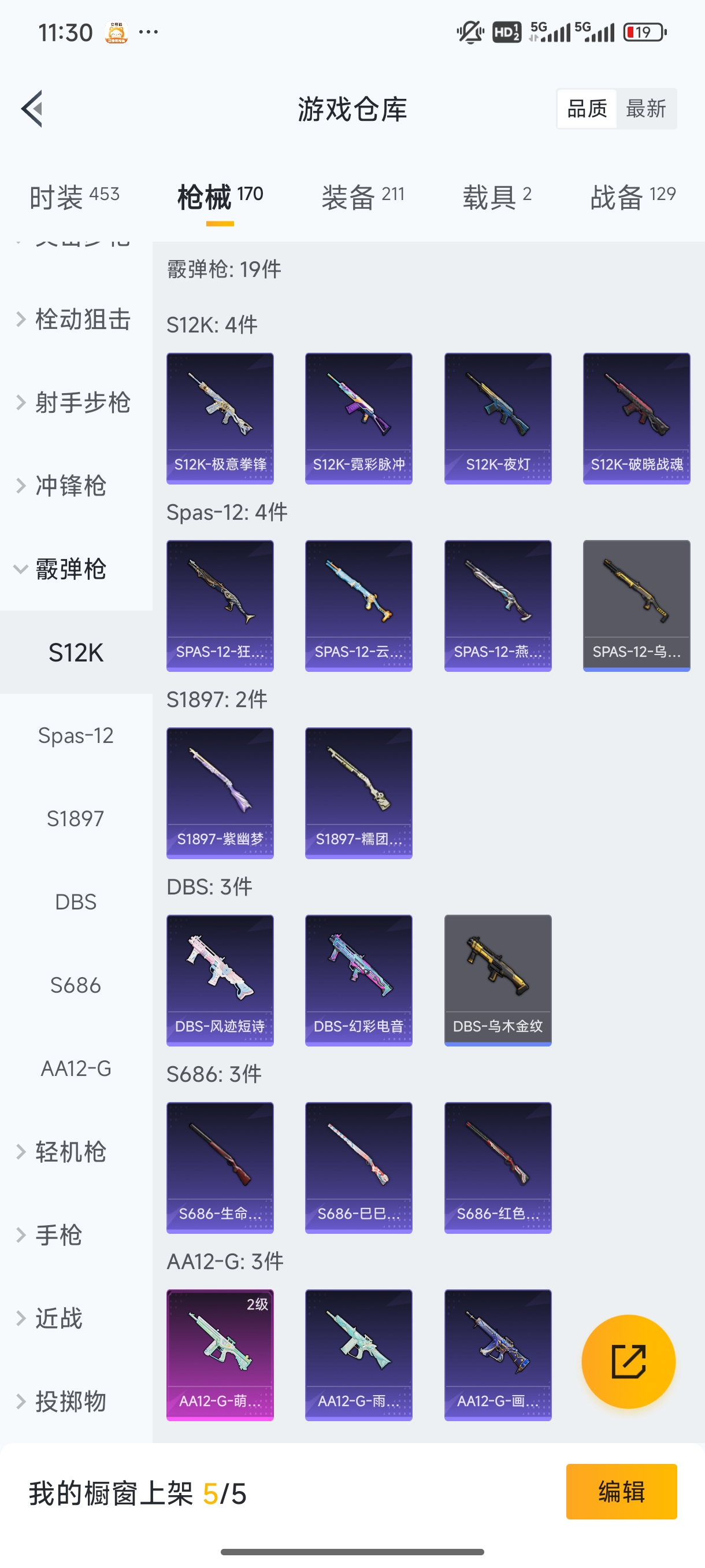Jump to AA12-G in the sidebar

pos(76,1068)
